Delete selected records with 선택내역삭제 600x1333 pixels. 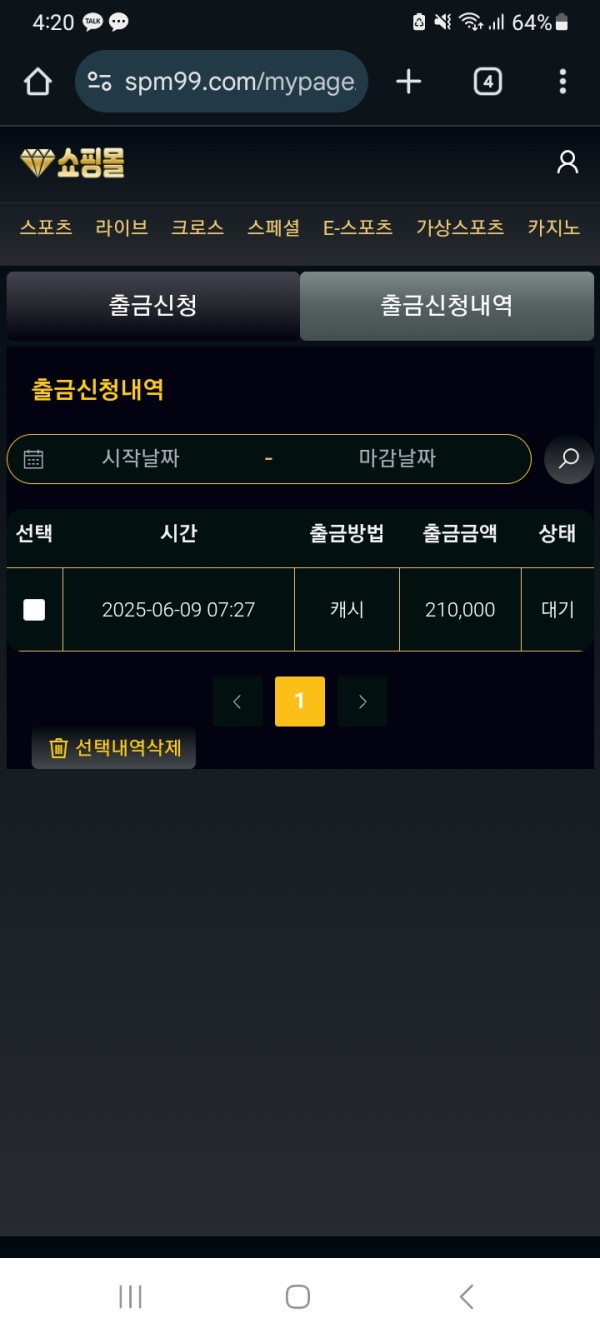pos(114,748)
